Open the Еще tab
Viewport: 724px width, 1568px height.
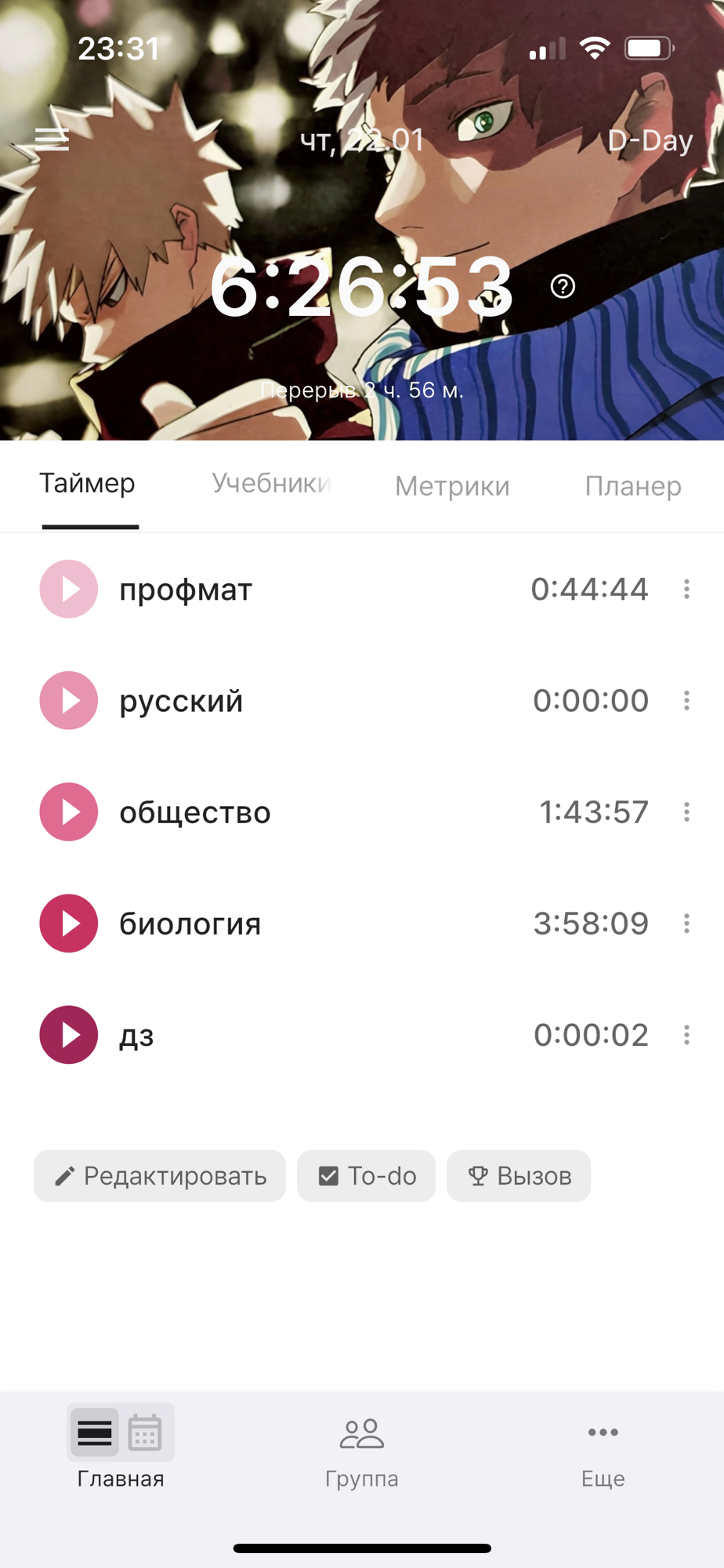tap(603, 1451)
